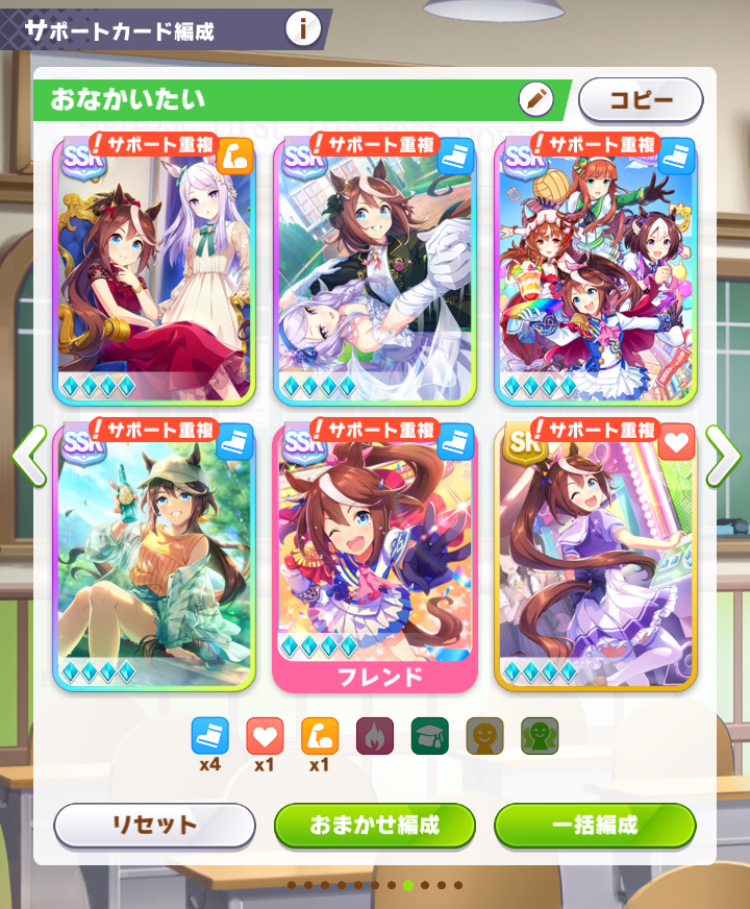Go to the next deck with right arrow
The width and height of the screenshot is (750, 909).
[722, 457]
